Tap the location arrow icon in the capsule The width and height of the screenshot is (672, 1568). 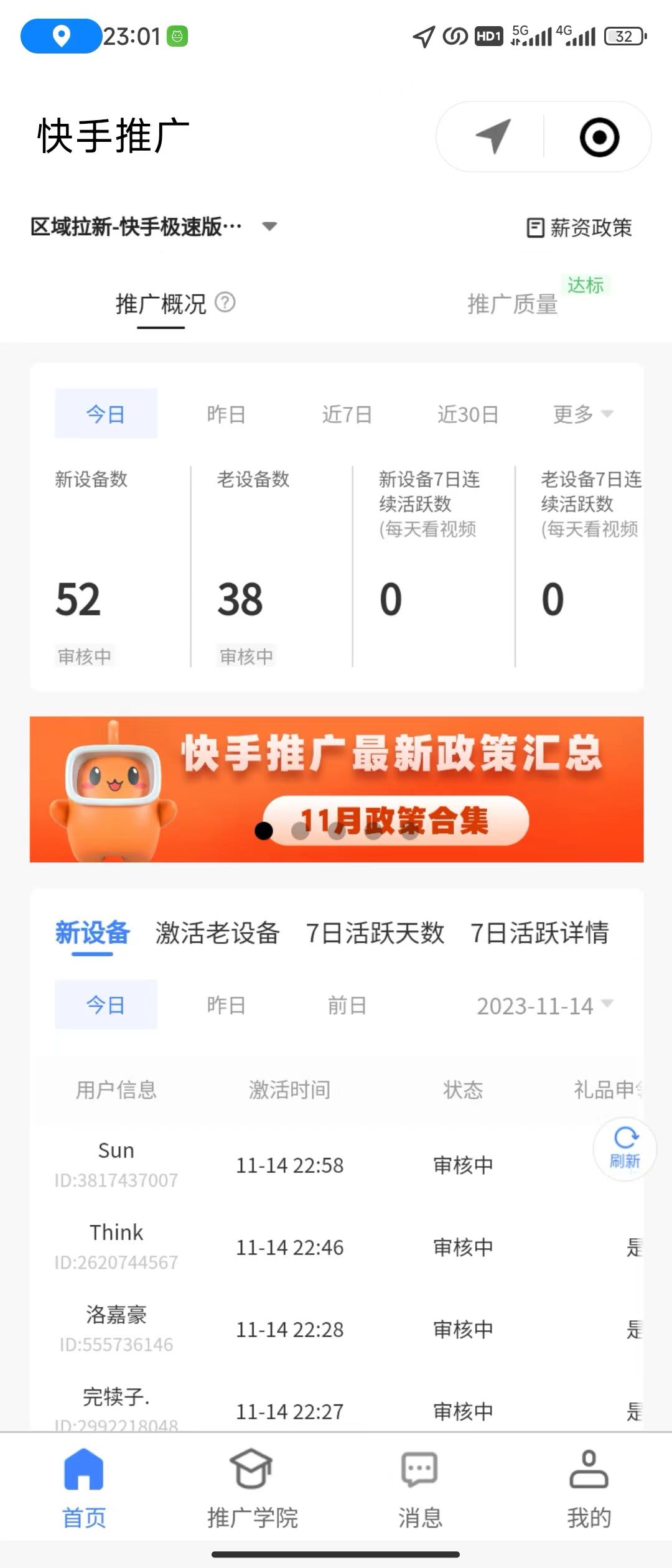coord(493,137)
